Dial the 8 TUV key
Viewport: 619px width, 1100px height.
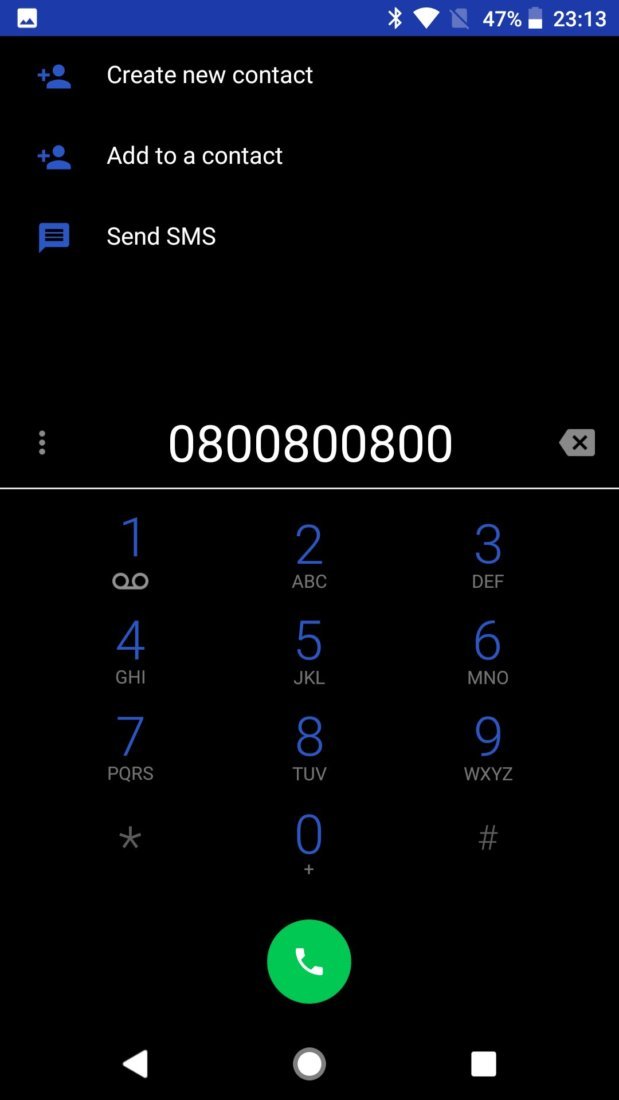309,745
